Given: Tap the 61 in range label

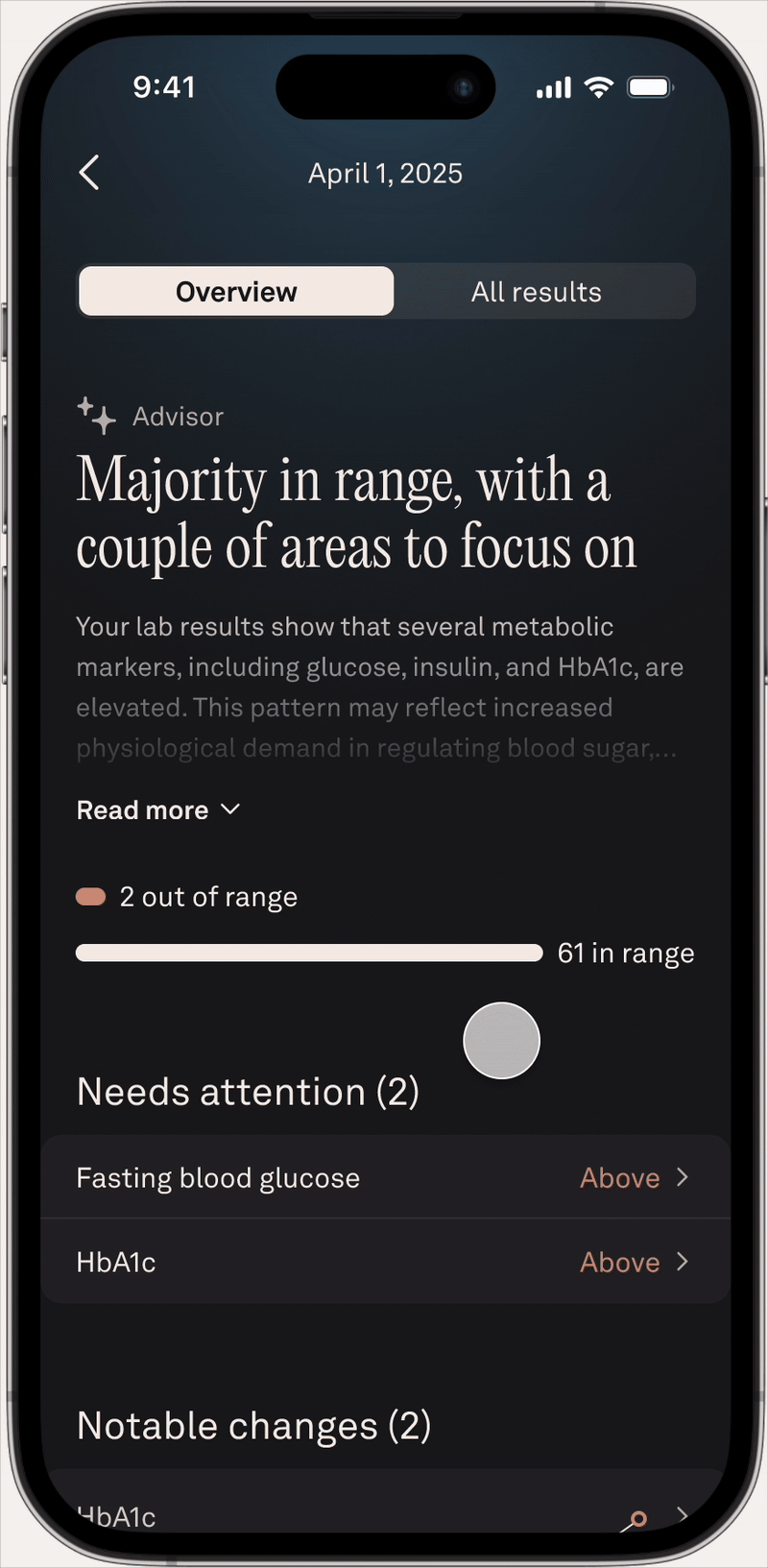Looking at the screenshot, I should (625, 953).
